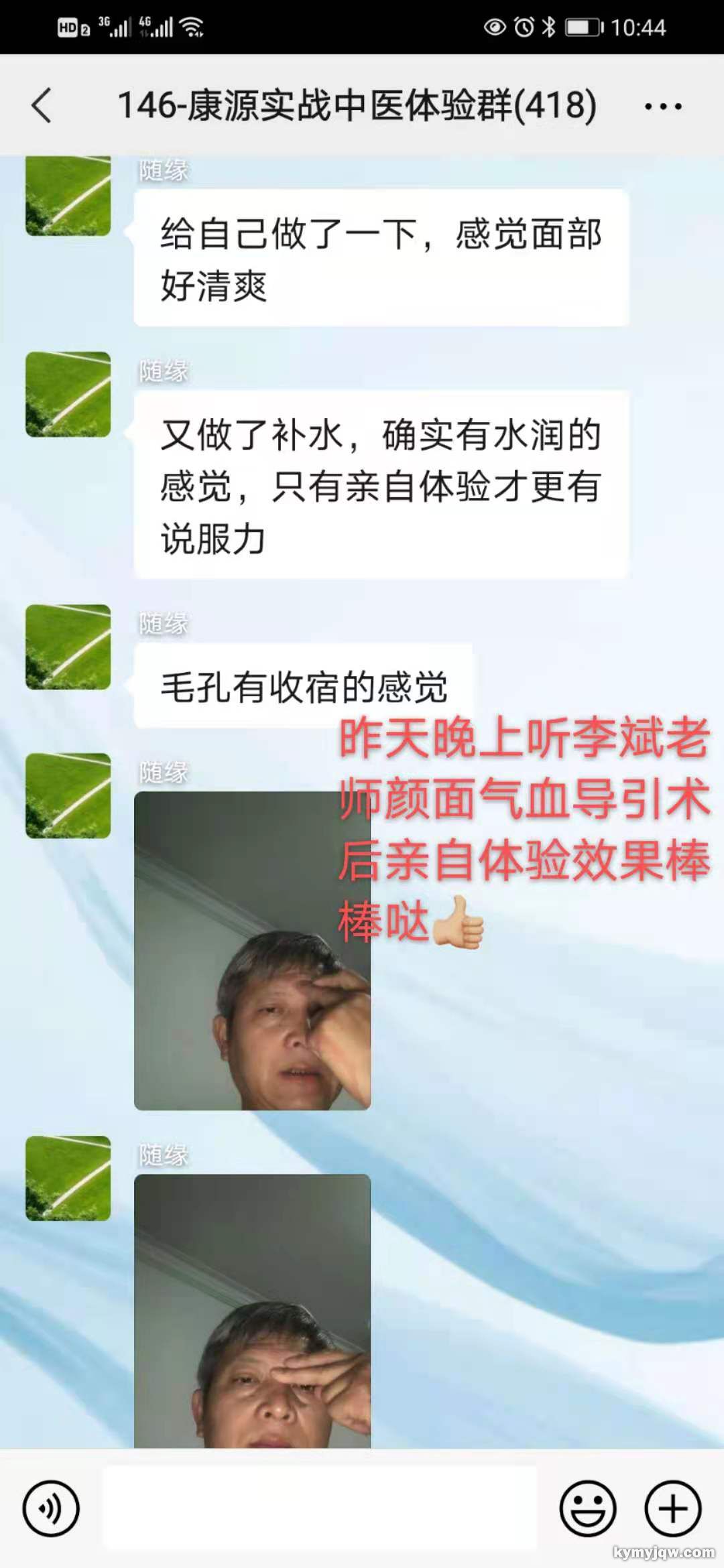Tap the message text field
This screenshot has width=724, height=1568.
click(x=319, y=1508)
